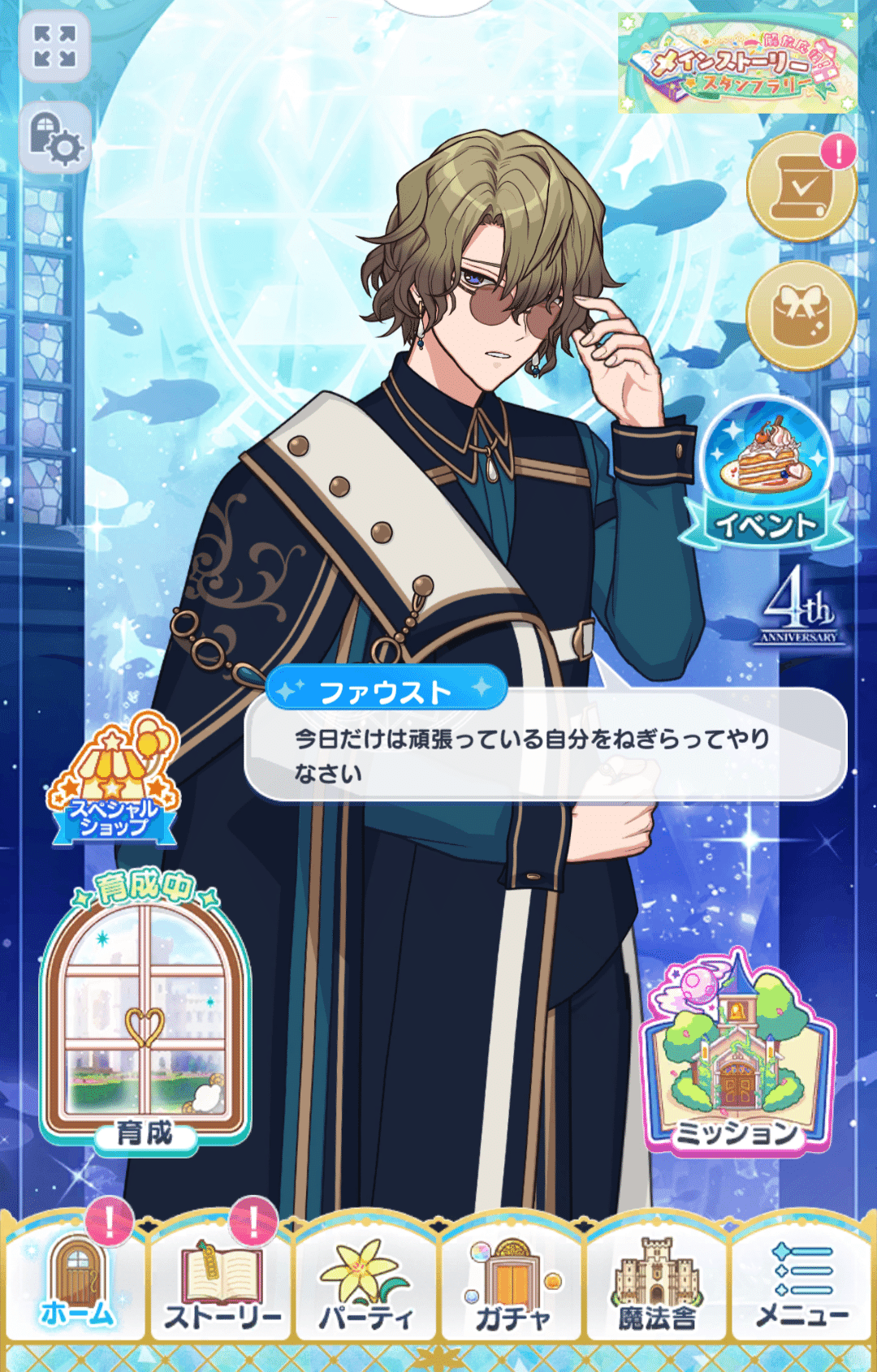
Task: Go to the ガチャ tab
Action: tap(512, 1284)
